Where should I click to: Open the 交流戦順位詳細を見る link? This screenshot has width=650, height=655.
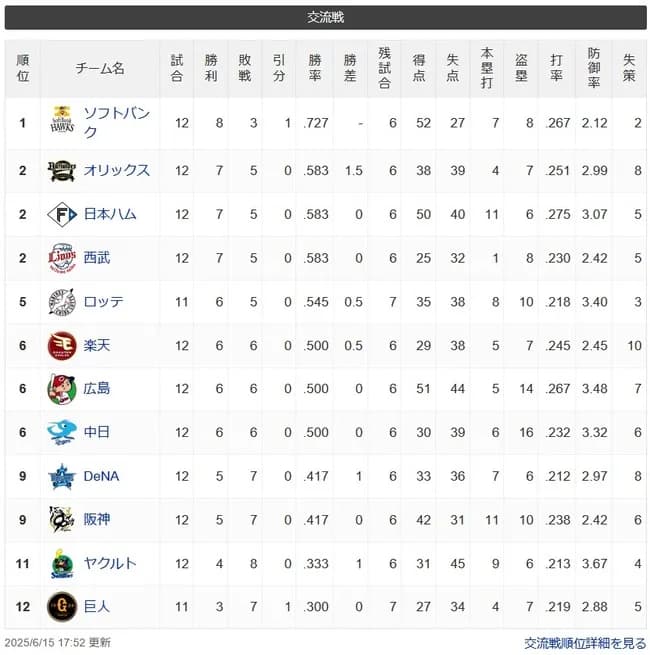point(585,643)
